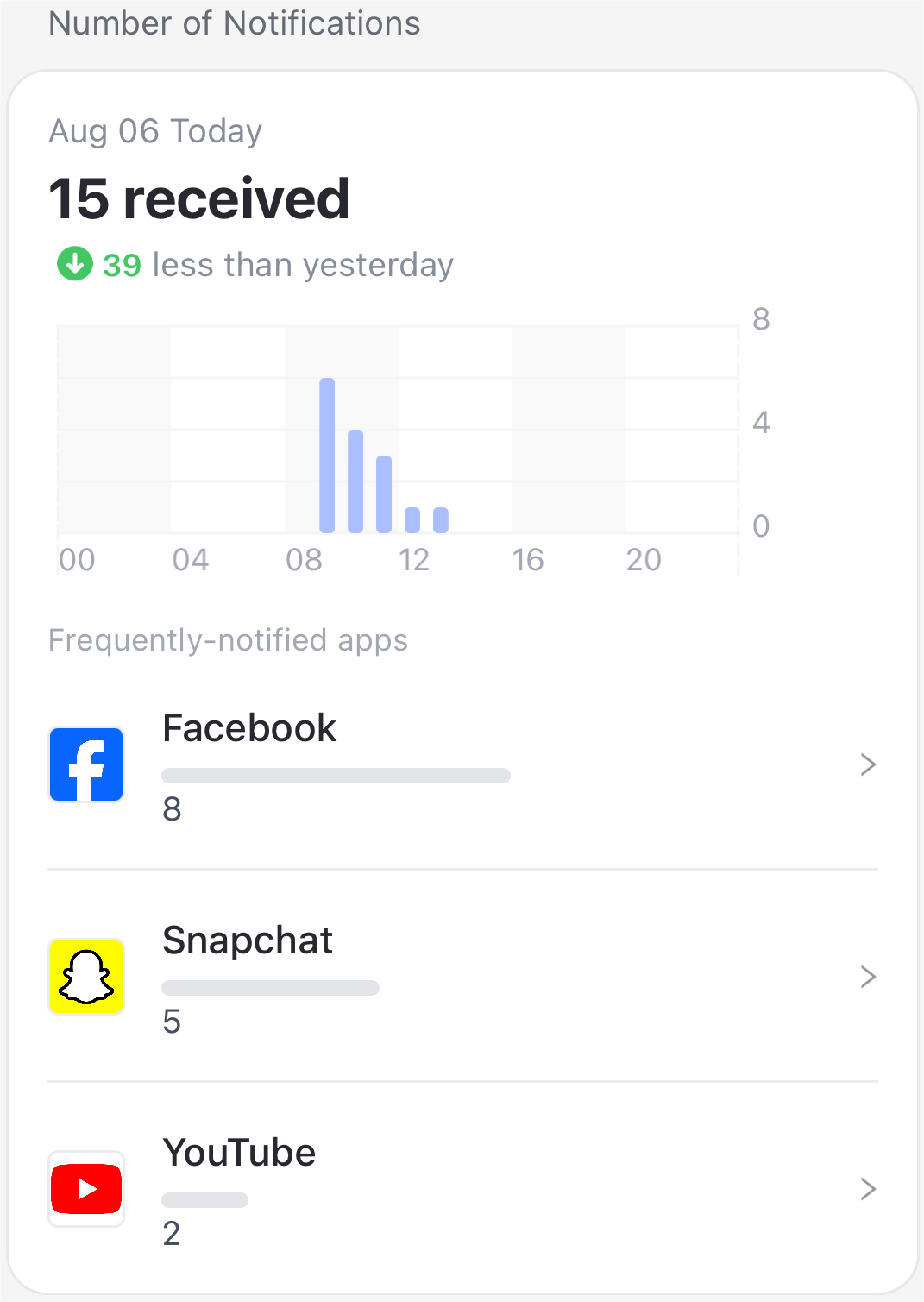The height and width of the screenshot is (1302, 924).
Task: Select the Snapchat ghost icon
Action: click(86, 976)
